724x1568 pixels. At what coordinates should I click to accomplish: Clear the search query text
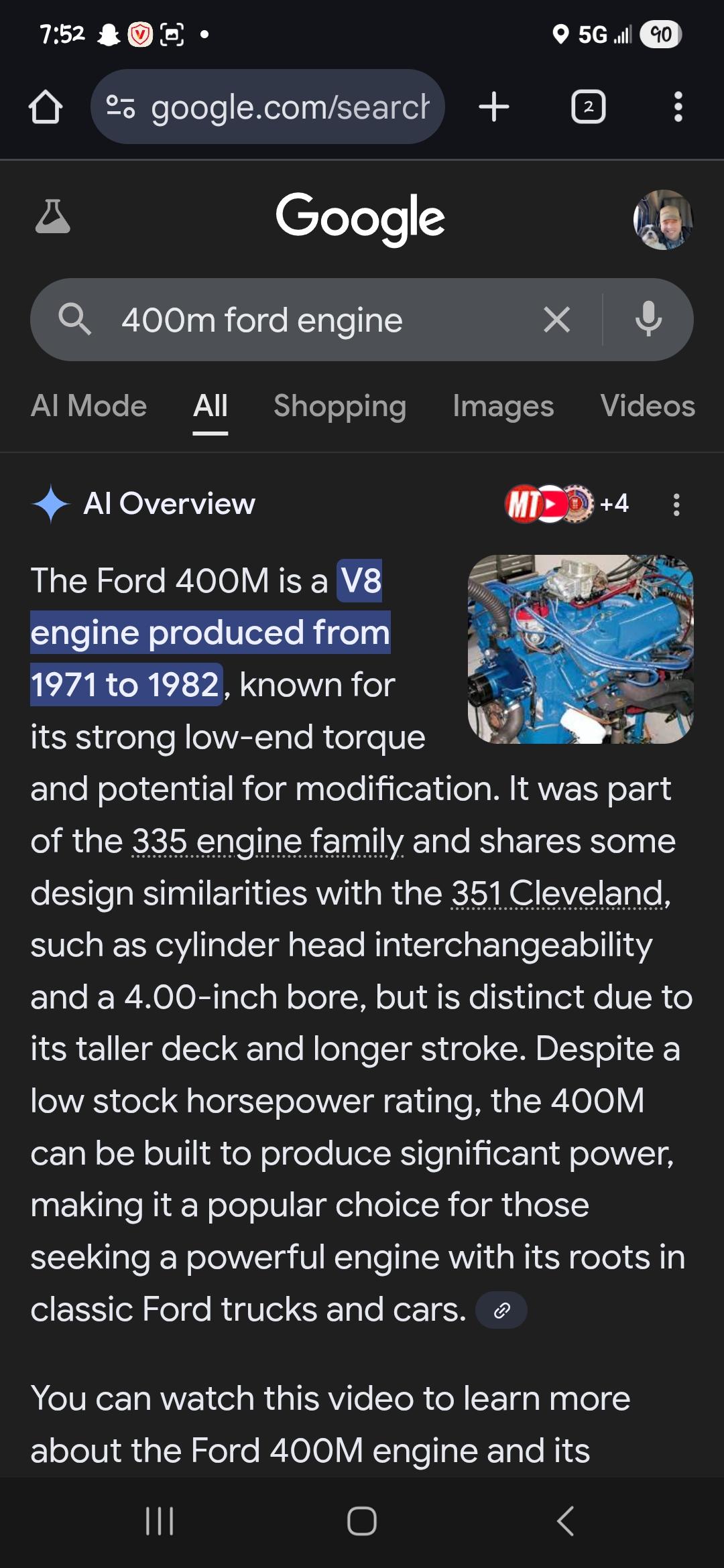tap(556, 320)
